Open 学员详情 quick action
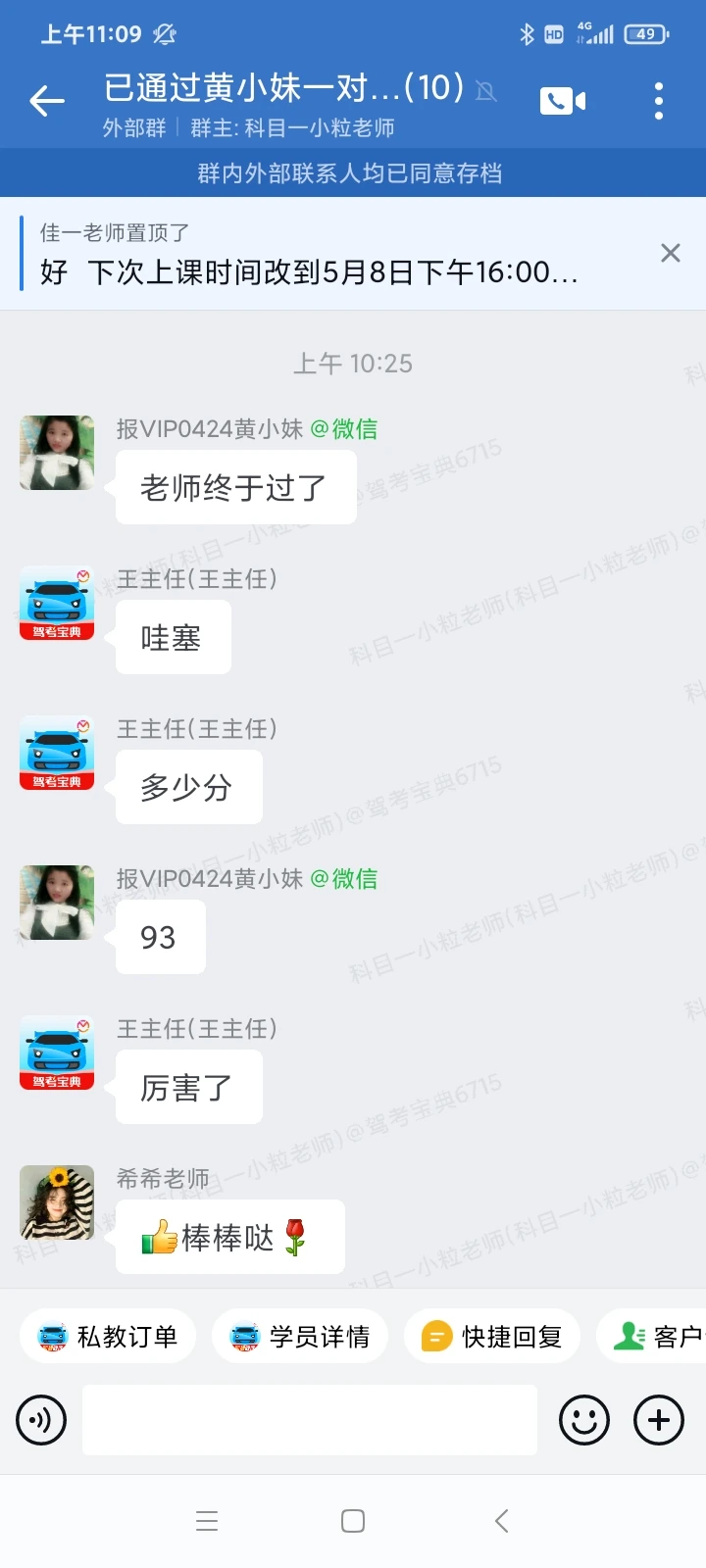 click(300, 1337)
